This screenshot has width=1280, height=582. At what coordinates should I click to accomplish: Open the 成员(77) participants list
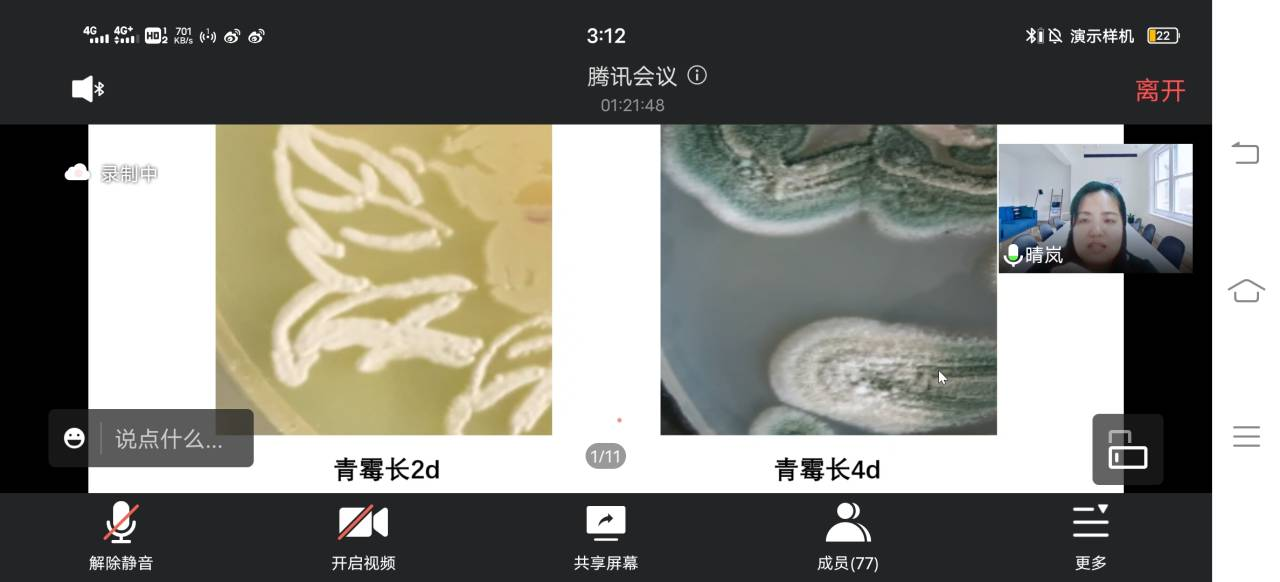coord(847,537)
